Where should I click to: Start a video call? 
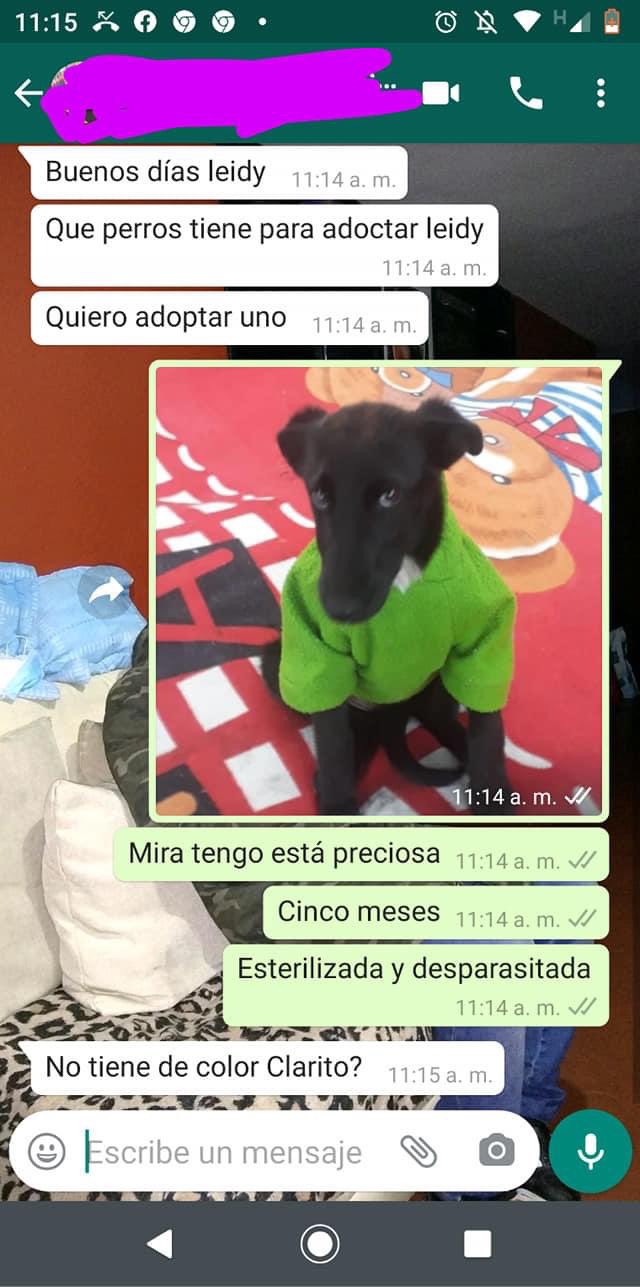(x=440, y=93)
